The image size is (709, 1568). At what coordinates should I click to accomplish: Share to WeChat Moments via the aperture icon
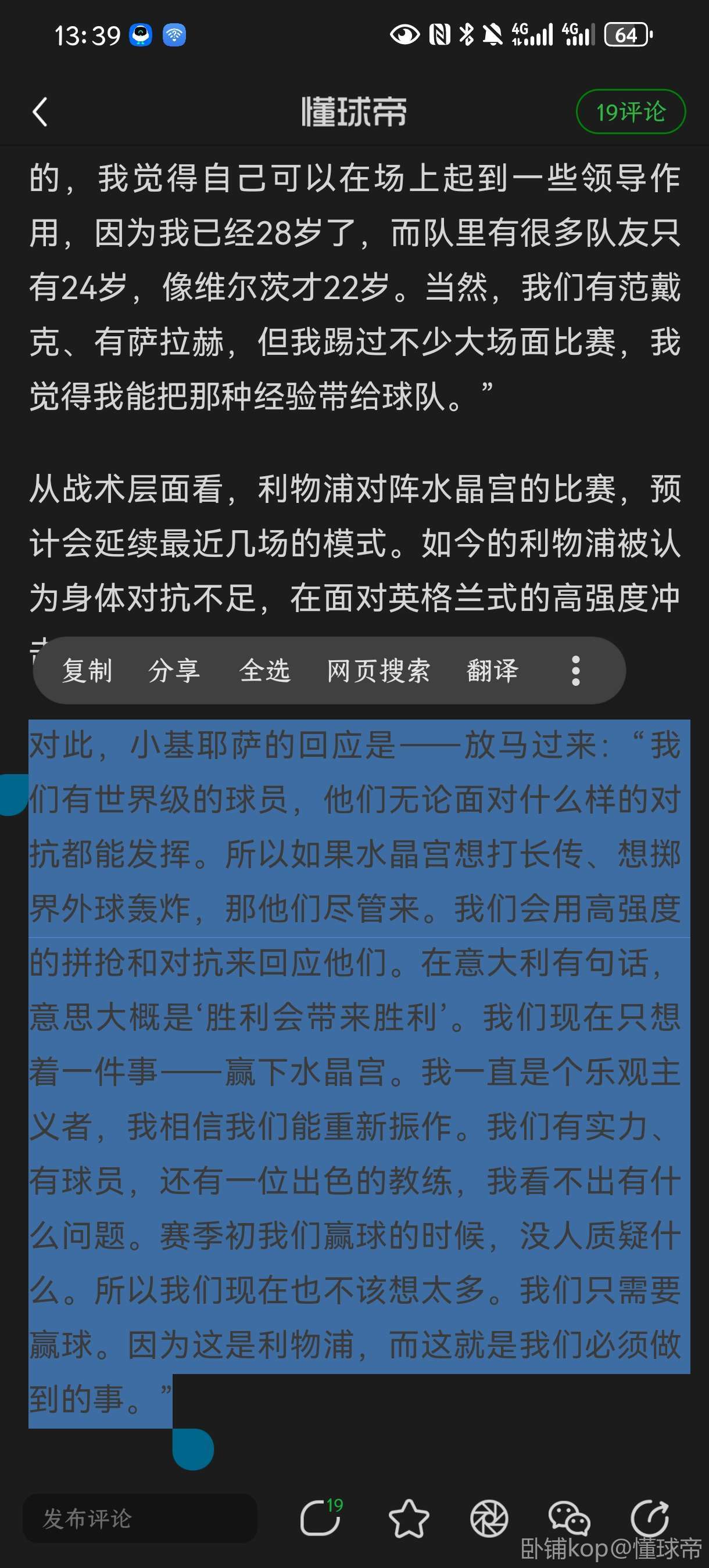click(x=489, y=1519)
